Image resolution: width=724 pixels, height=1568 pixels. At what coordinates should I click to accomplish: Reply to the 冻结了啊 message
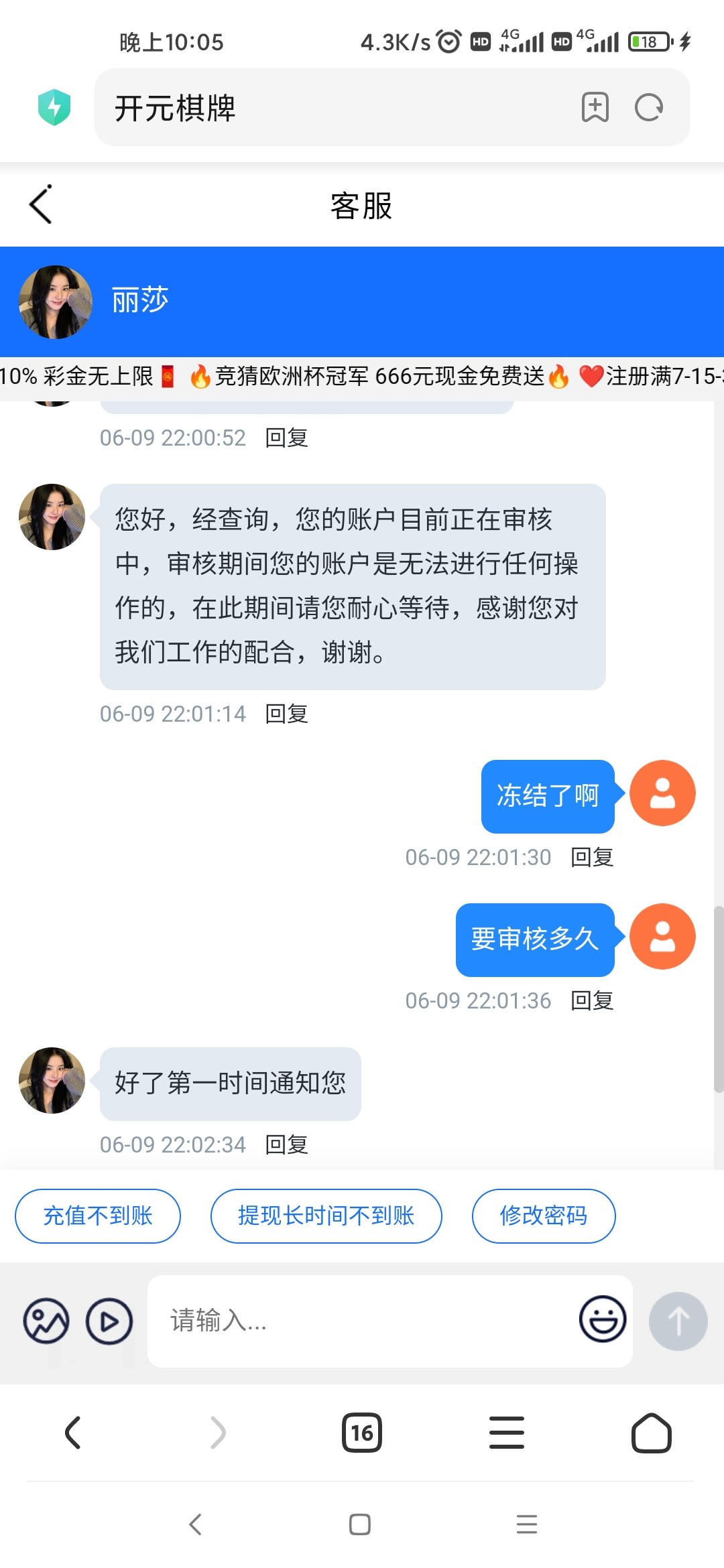(x=592, y=857)
